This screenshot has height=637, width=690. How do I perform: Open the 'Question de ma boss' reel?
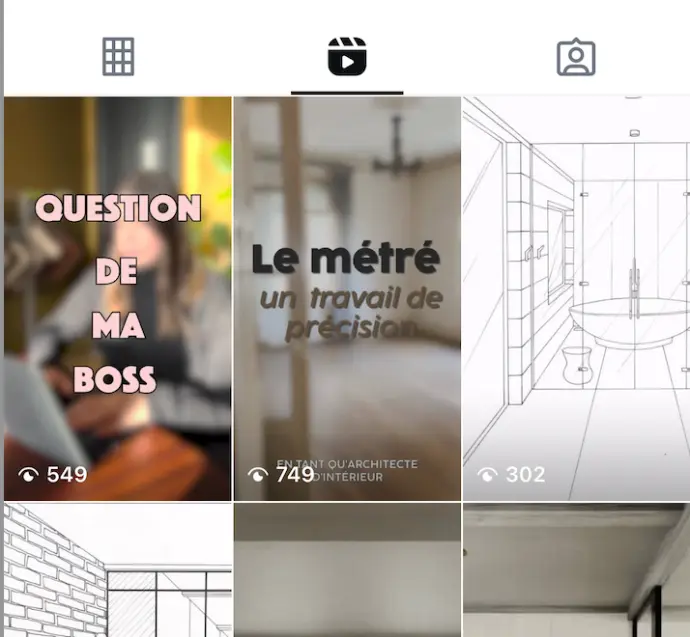click(x=118, y=298)
